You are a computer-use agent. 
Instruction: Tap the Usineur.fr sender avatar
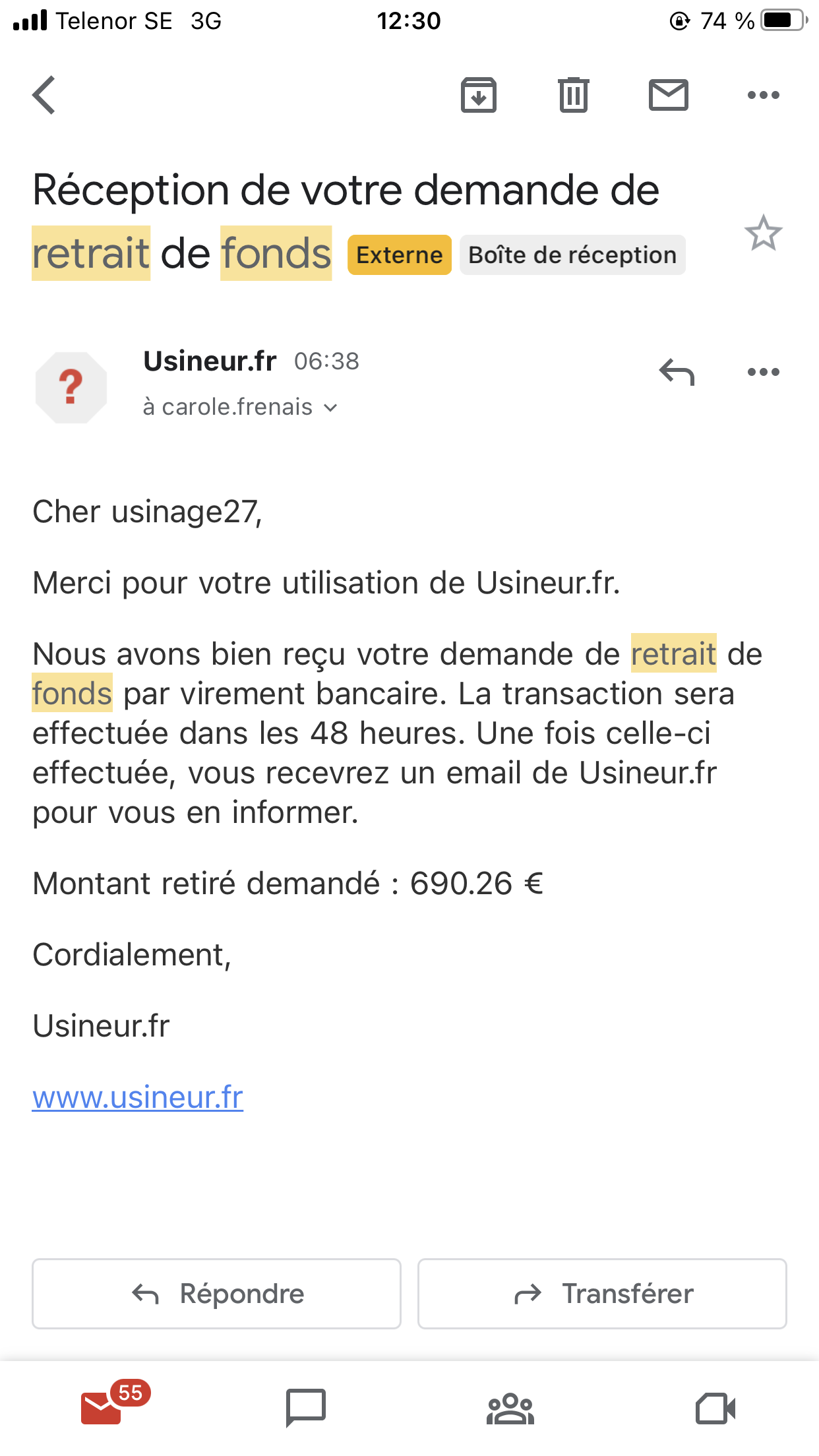[71, 387]
